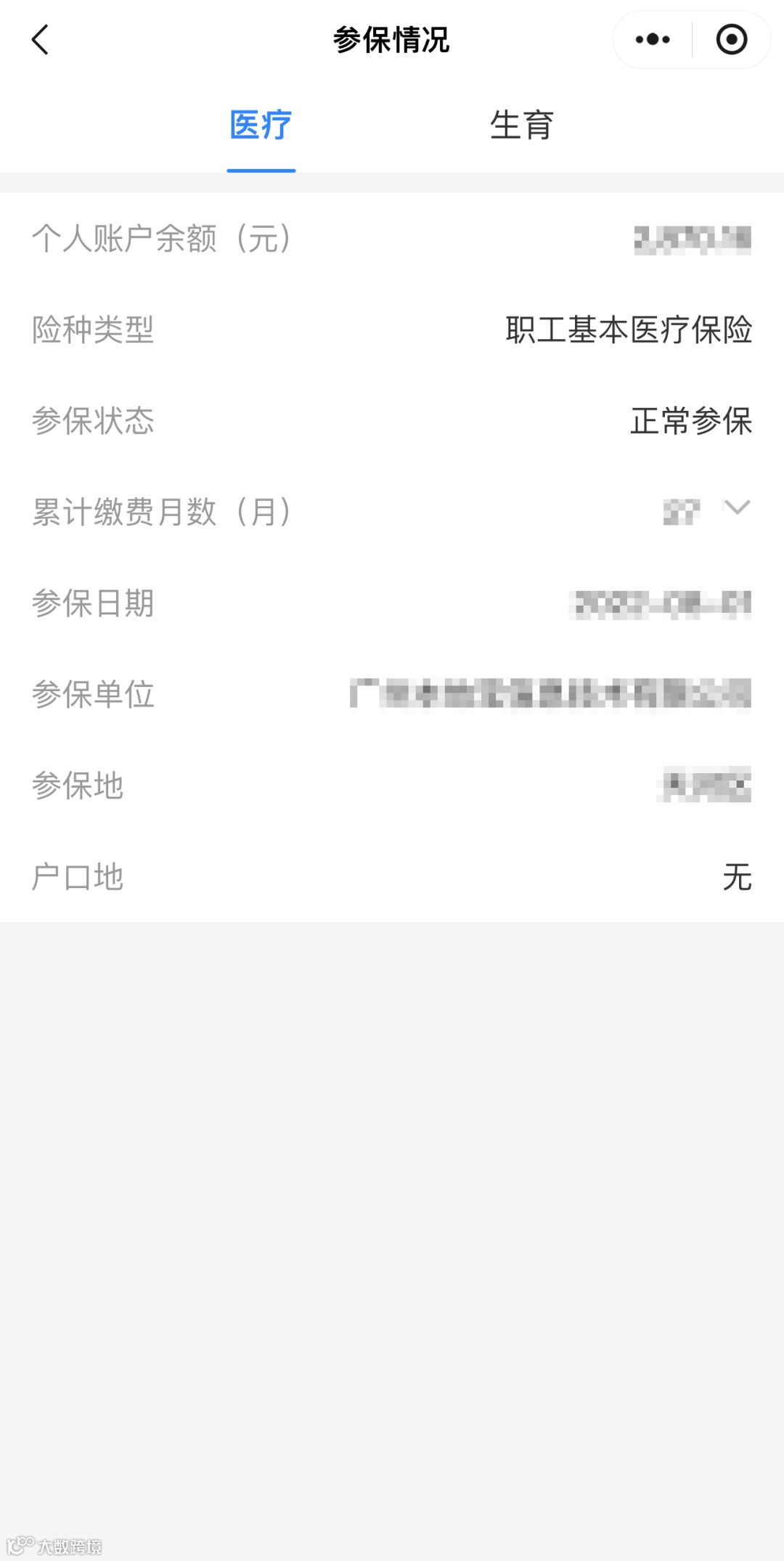This screenshot has height=1561, width=784.
Task: Tap the blurred personal account balance value
Action: 693,240
